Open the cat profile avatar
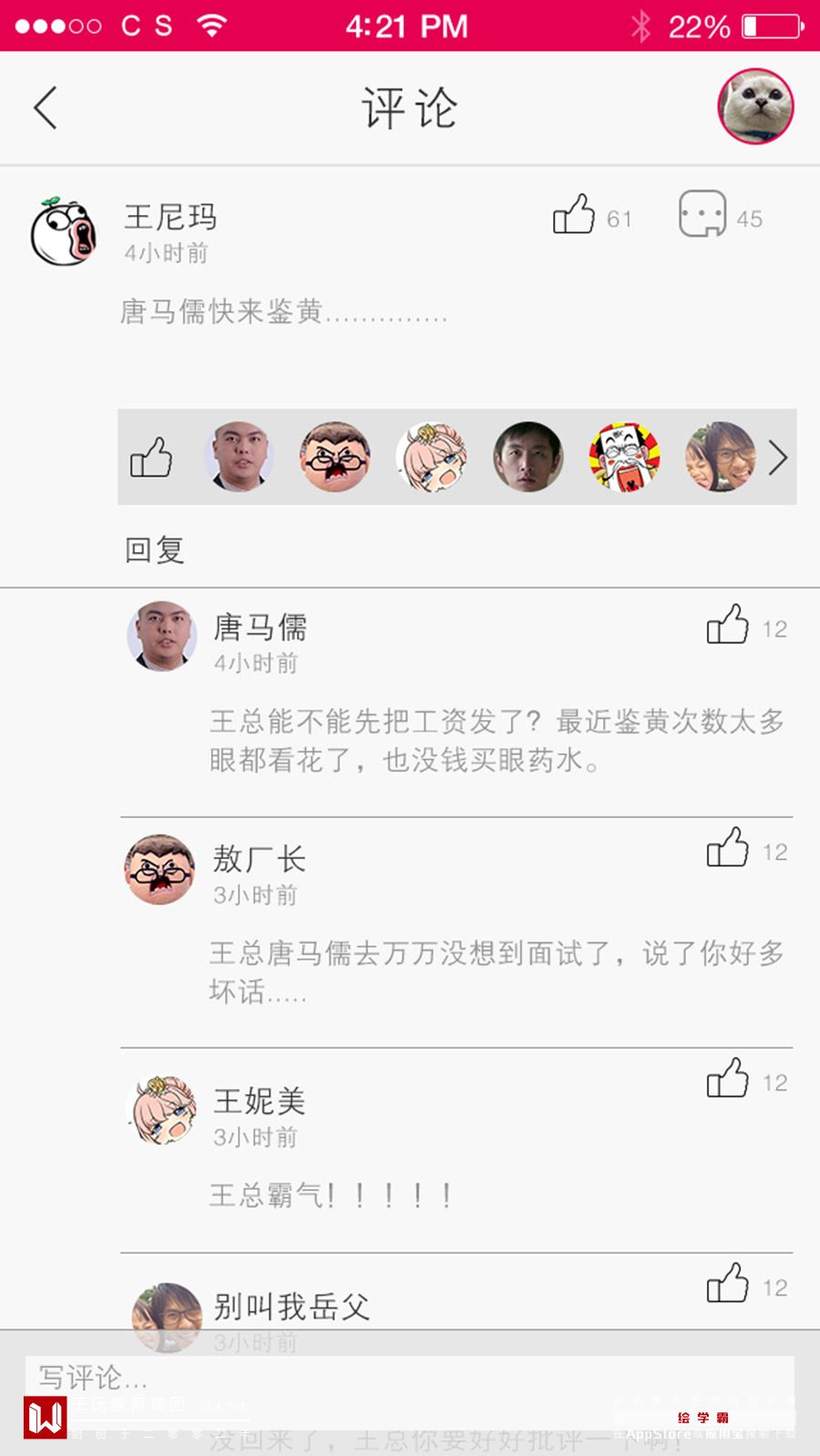820x1456 pixels. point(755,107)
